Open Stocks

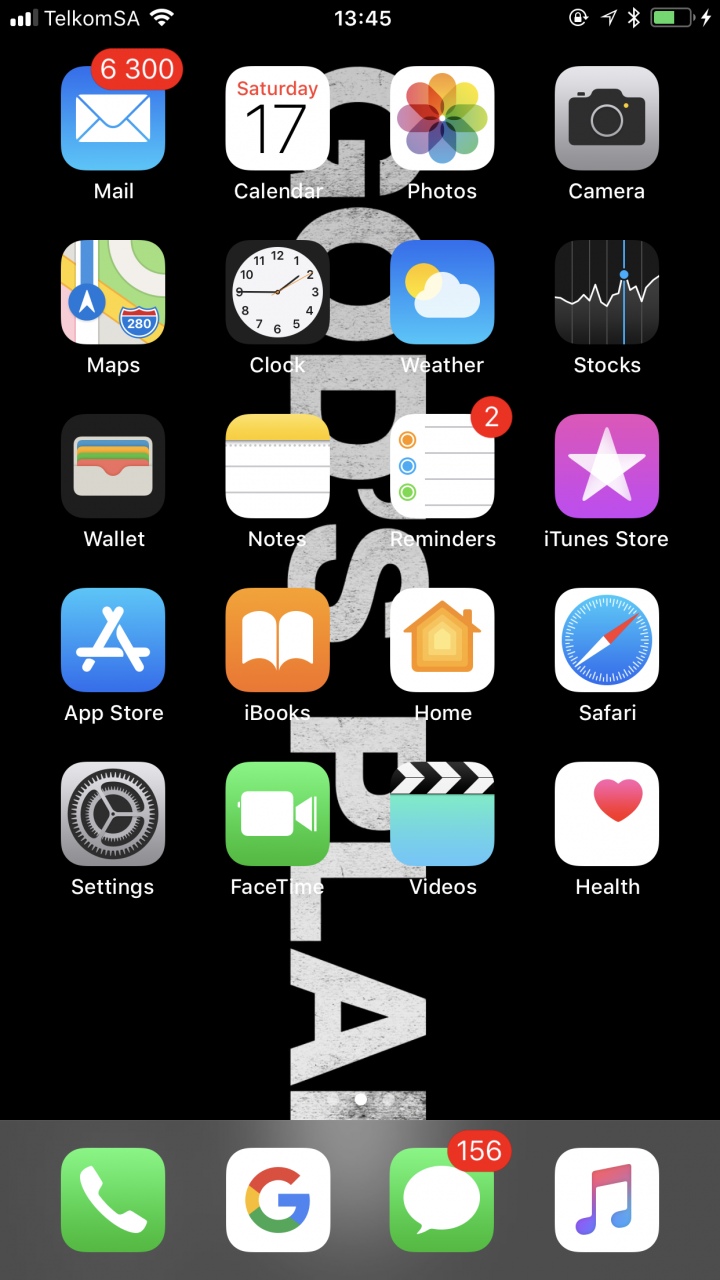click(607, 292)
